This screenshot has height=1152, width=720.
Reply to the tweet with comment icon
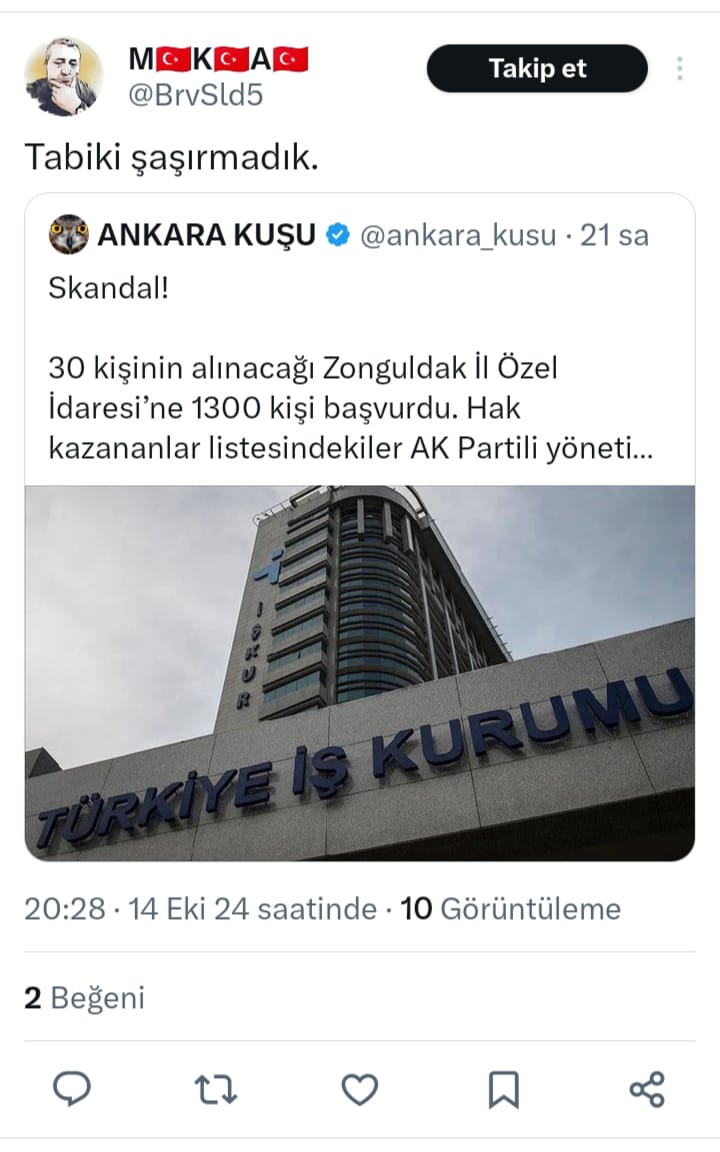point(71,1089)
